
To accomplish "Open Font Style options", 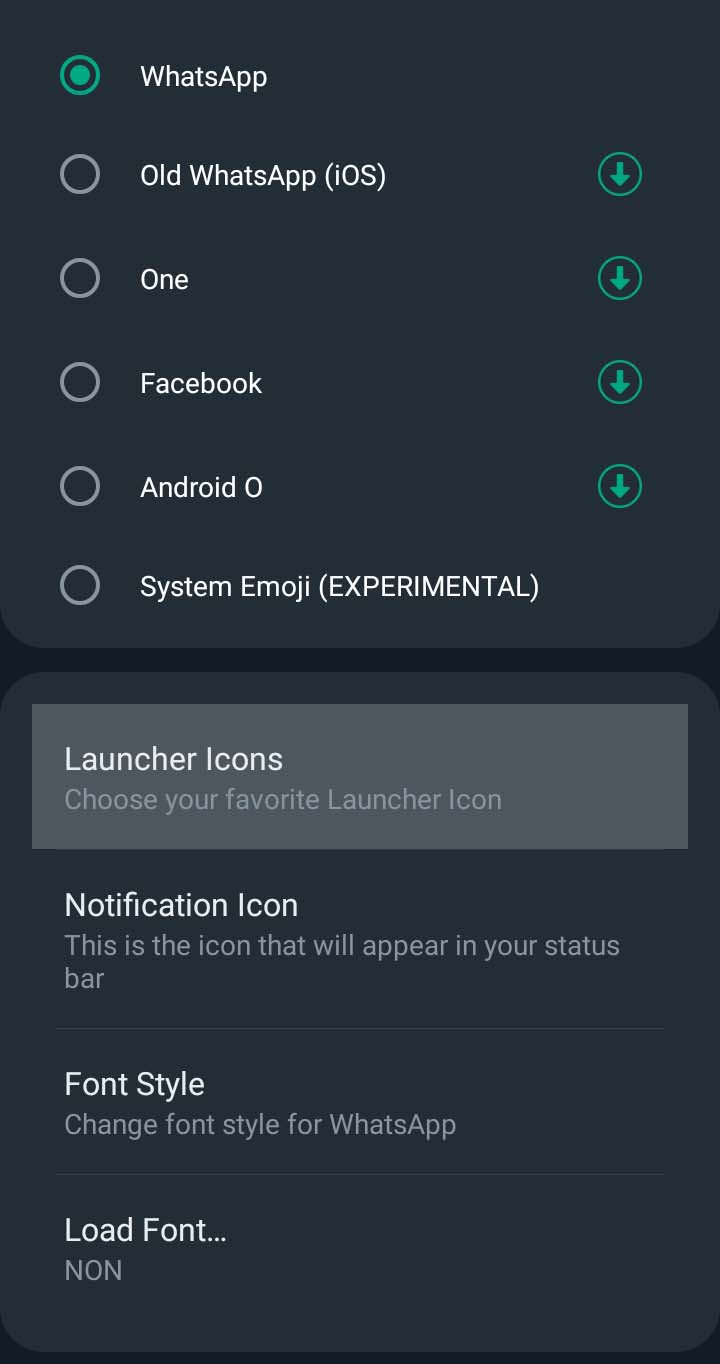I will click(x=360, y=1102).
